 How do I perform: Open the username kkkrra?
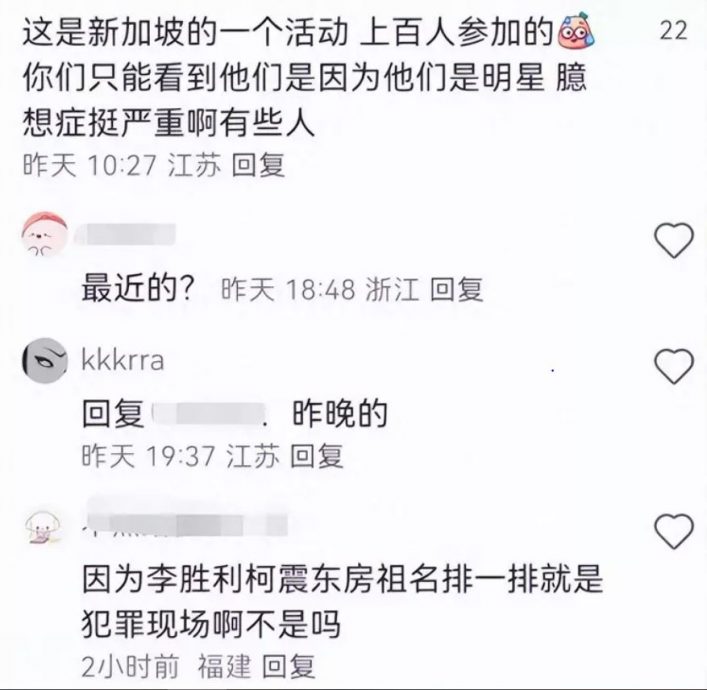point(121,360)
